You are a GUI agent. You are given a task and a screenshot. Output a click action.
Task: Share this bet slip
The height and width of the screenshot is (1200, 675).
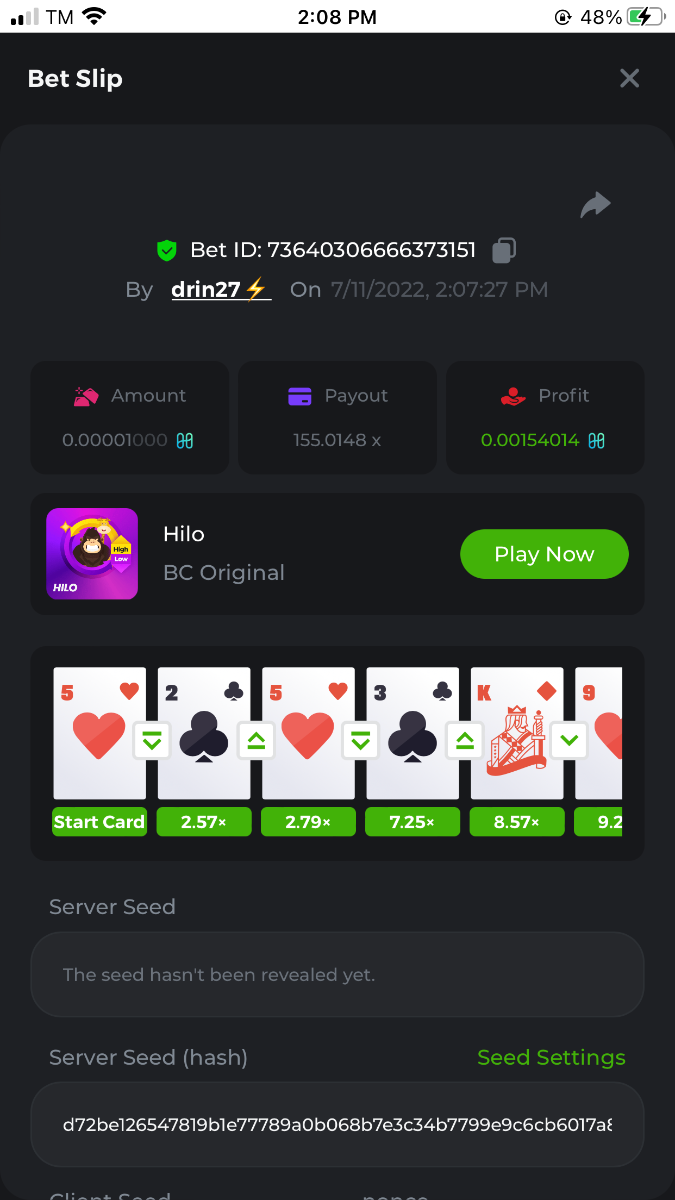(x=595, y=205)
